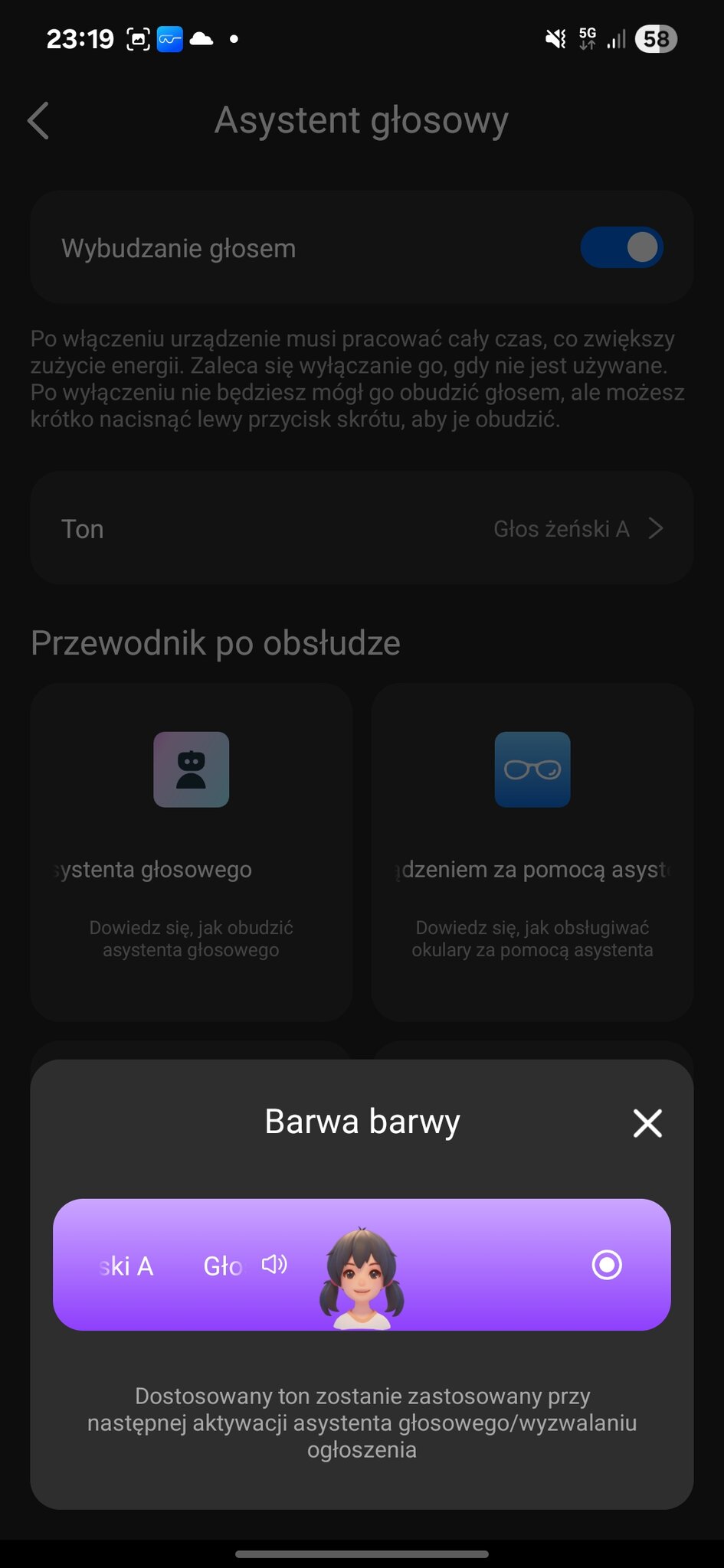Close the Barwa barwy dialog
The image size is (724, 1568).
pyautogui.click(x=647, y=1123)
